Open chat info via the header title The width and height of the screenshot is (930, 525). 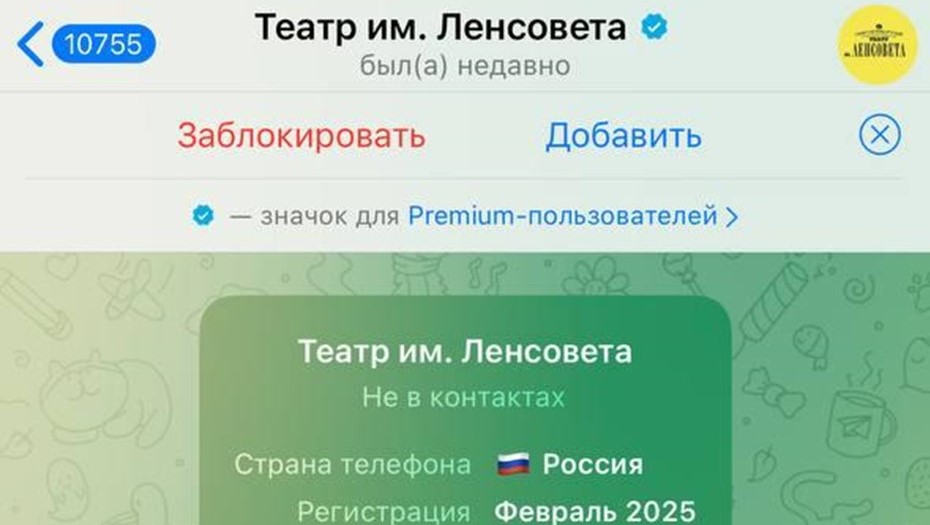click(x=440, y=28)
